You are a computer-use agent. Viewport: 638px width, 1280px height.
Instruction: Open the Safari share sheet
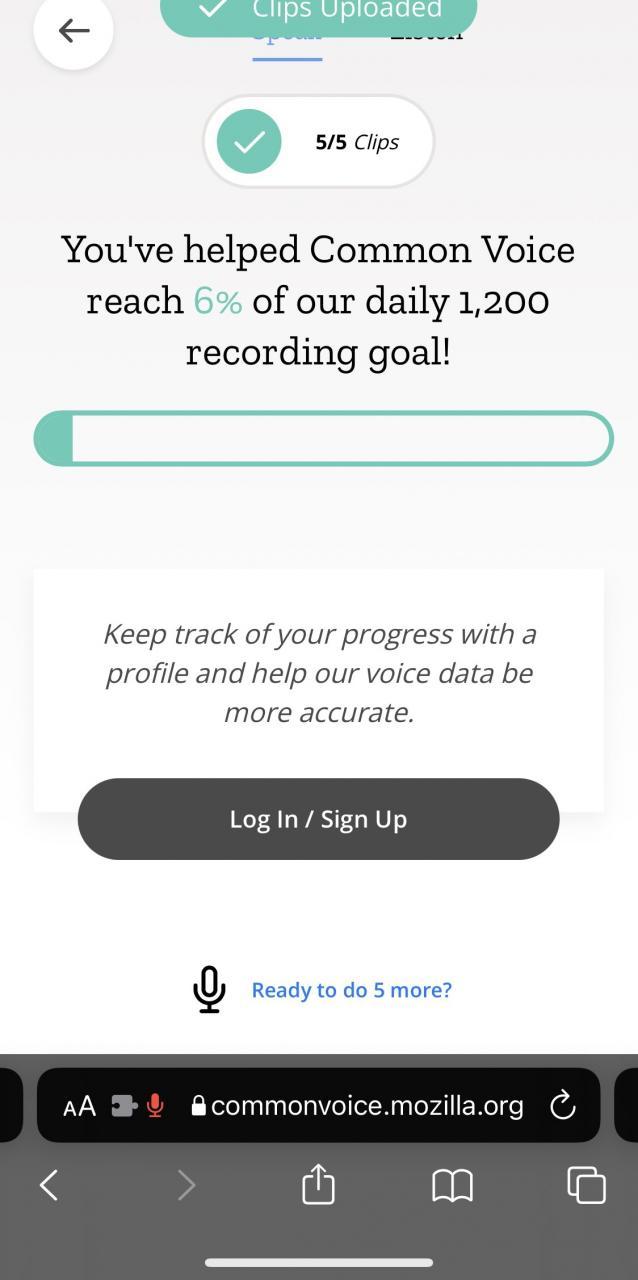pyautogui.click(x=318, y=1184)
